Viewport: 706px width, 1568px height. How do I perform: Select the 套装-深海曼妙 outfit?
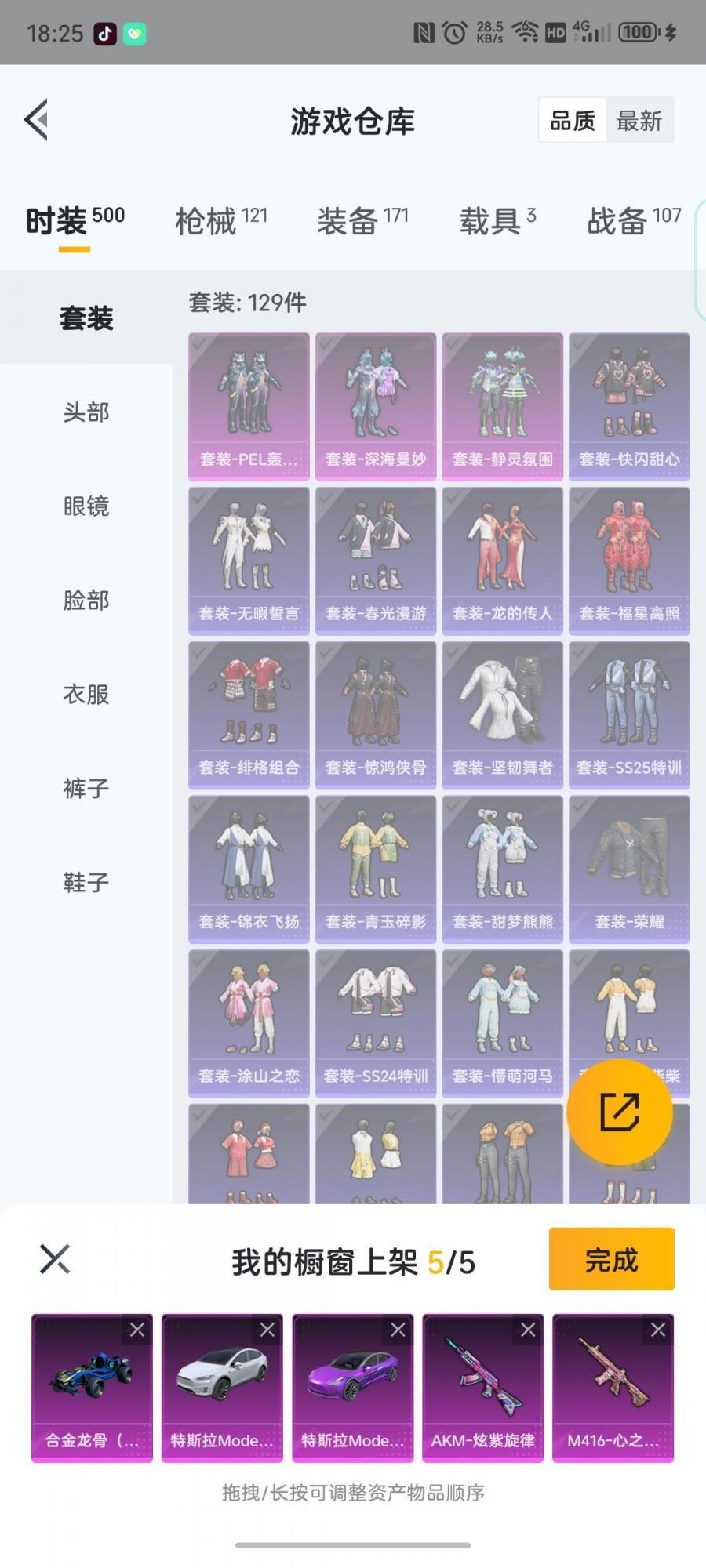[x=376, y=406]
